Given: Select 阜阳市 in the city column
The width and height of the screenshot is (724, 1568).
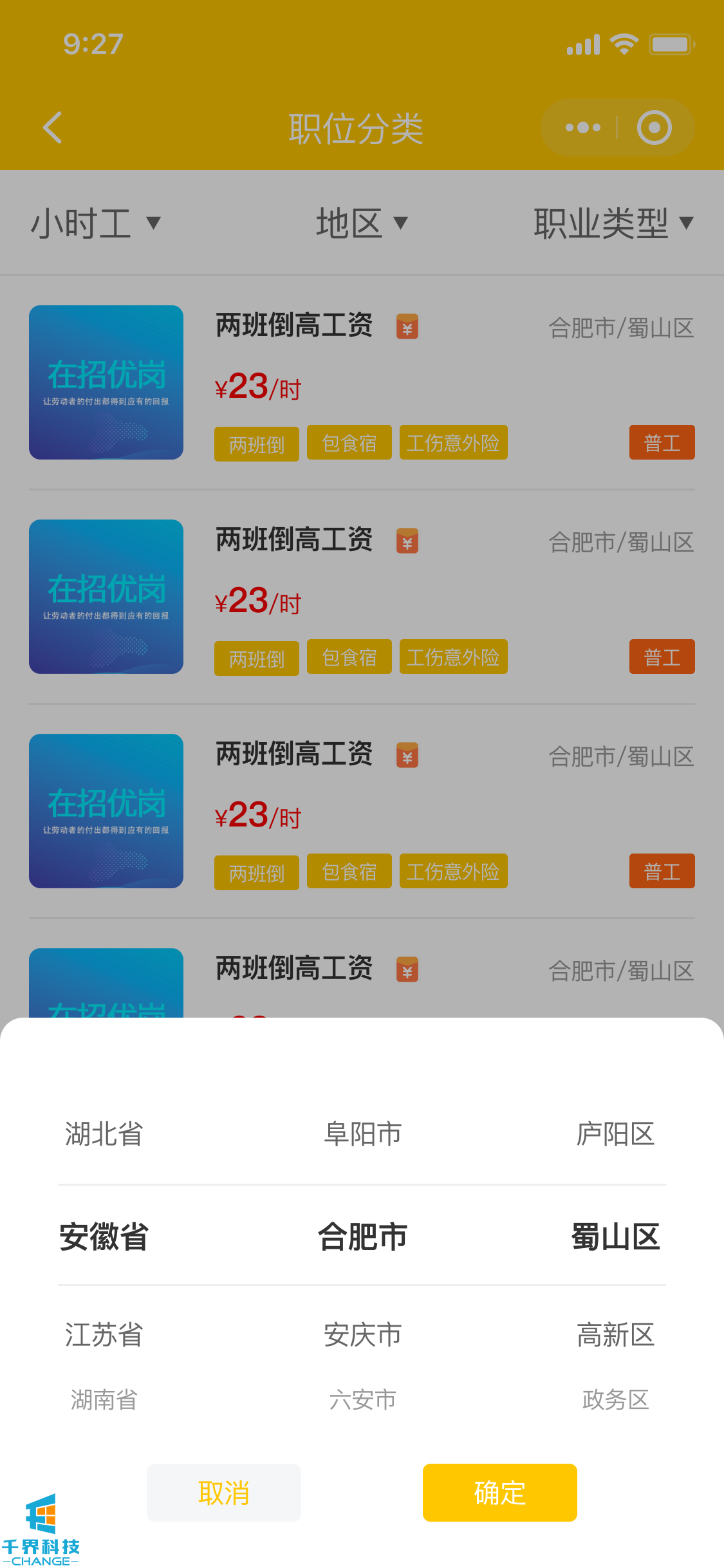Looking at the screenshot, I should (x=362, y=1134).
